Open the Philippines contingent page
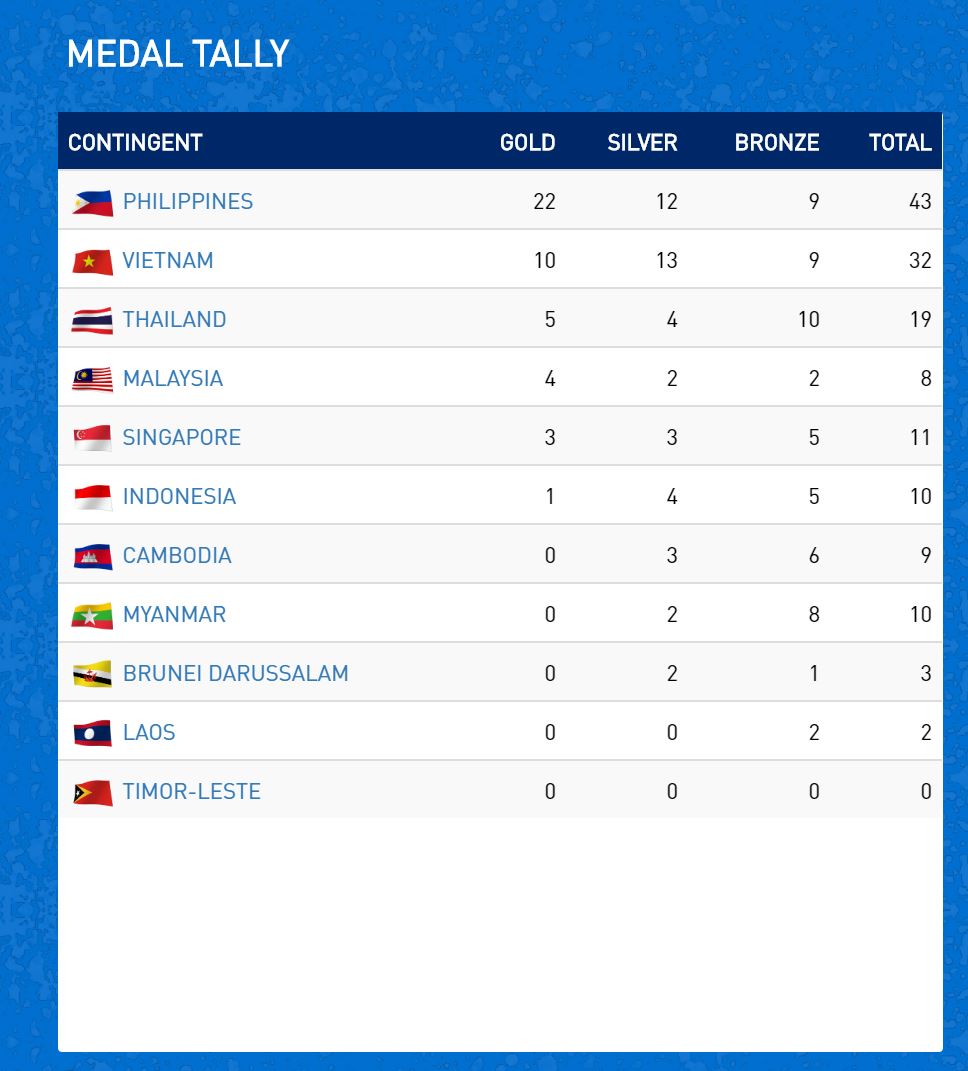This screenshot has width=968, height=1071. pos(187,201)
